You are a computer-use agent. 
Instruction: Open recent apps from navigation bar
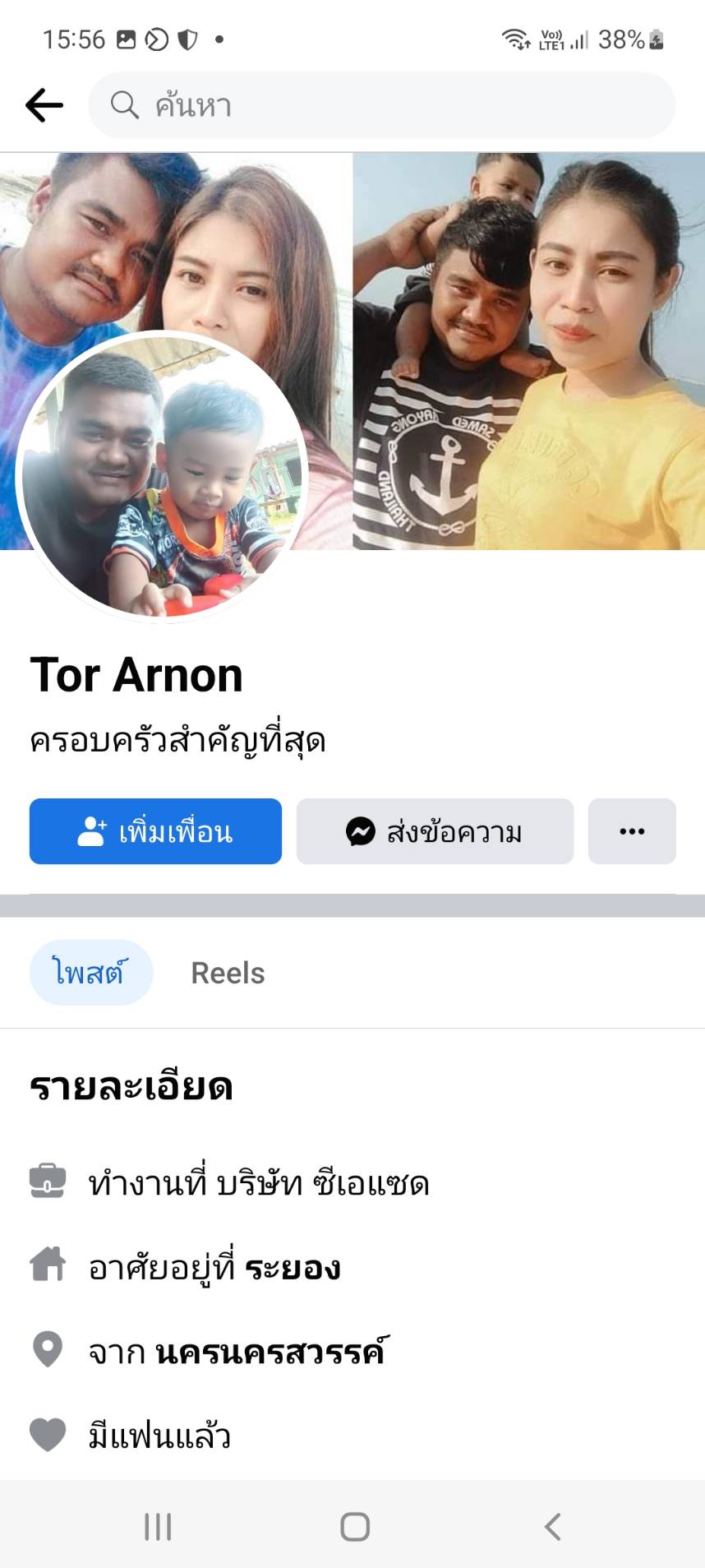(158, 1527)
